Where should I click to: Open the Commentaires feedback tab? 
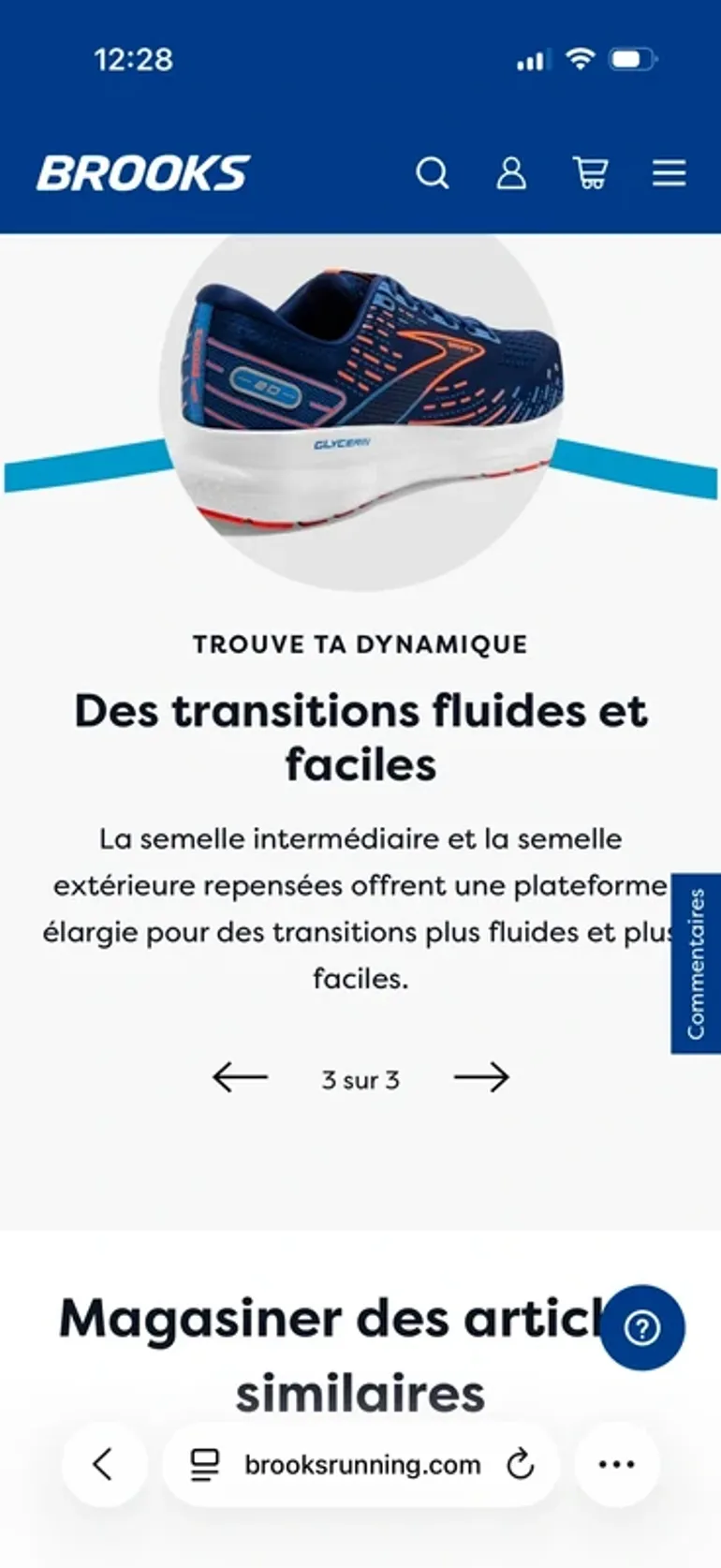696,964
